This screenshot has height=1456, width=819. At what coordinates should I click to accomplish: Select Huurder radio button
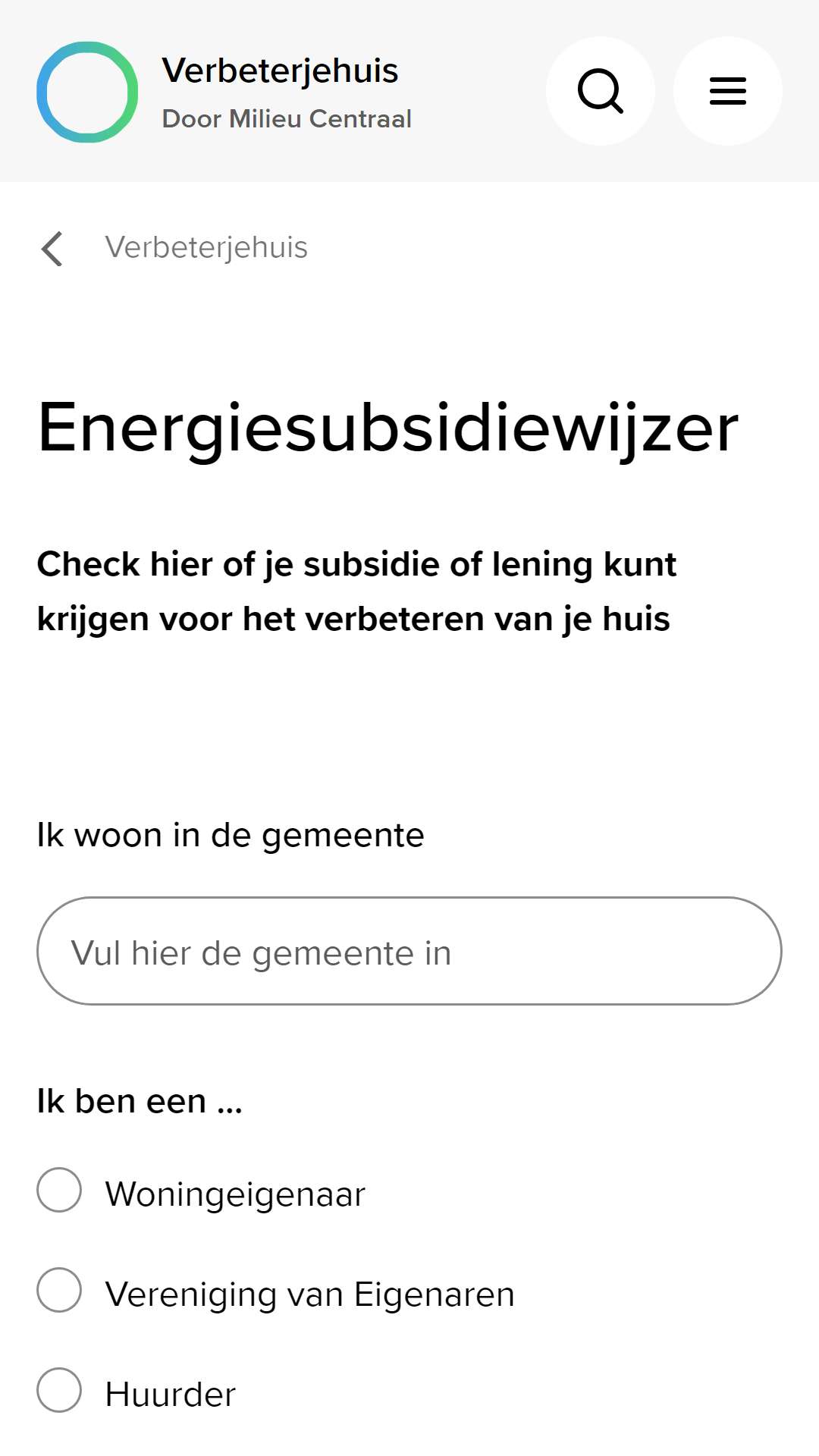pyautogui.click(x=59, y=1390)
